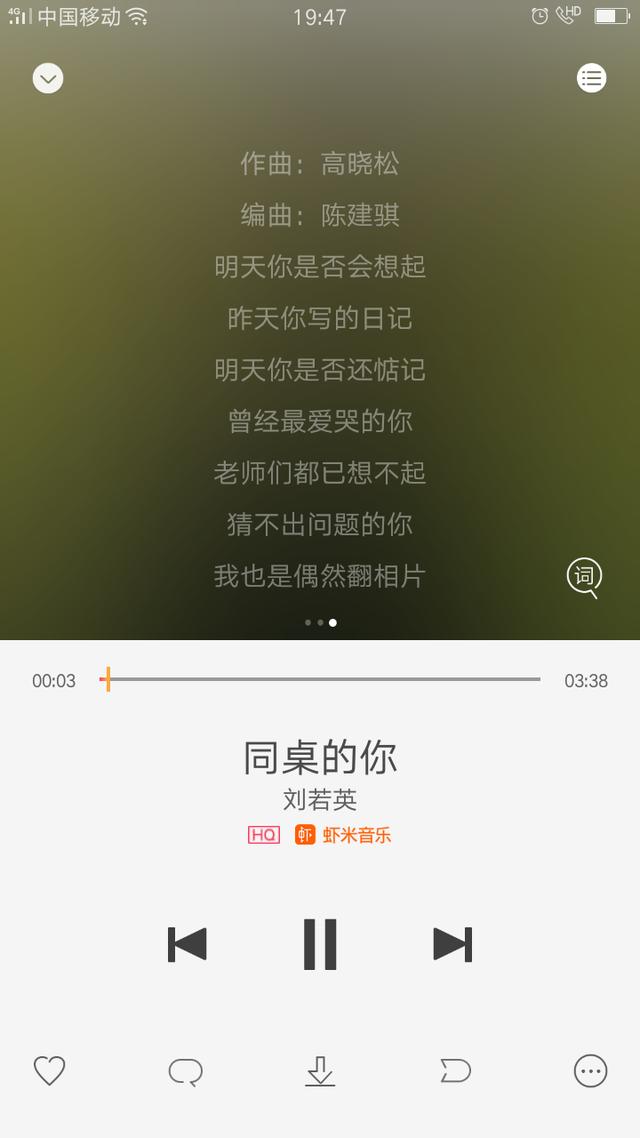Open the more options menu
640x1138 pixels.
591,1071
